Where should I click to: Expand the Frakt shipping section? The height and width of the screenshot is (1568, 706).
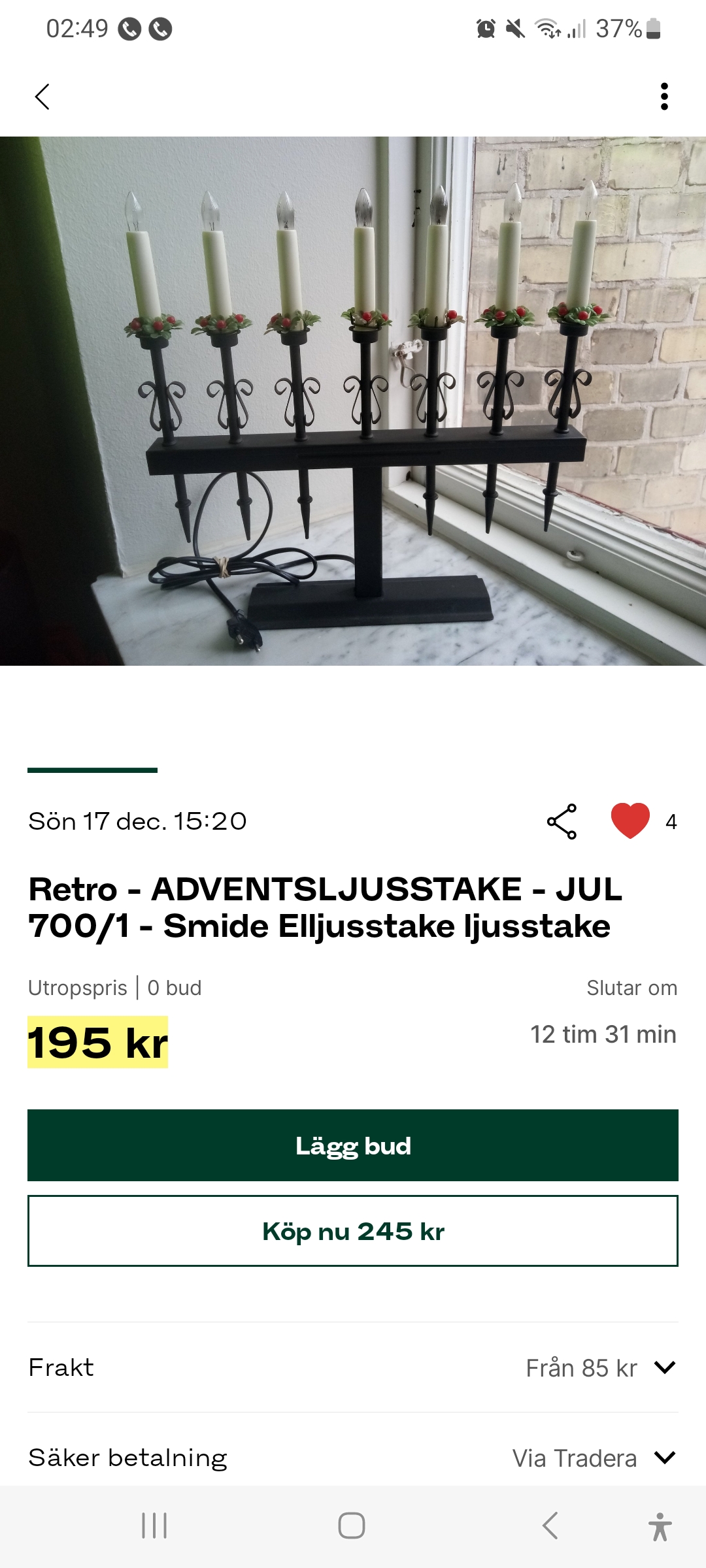click(x=664, y=1367)
